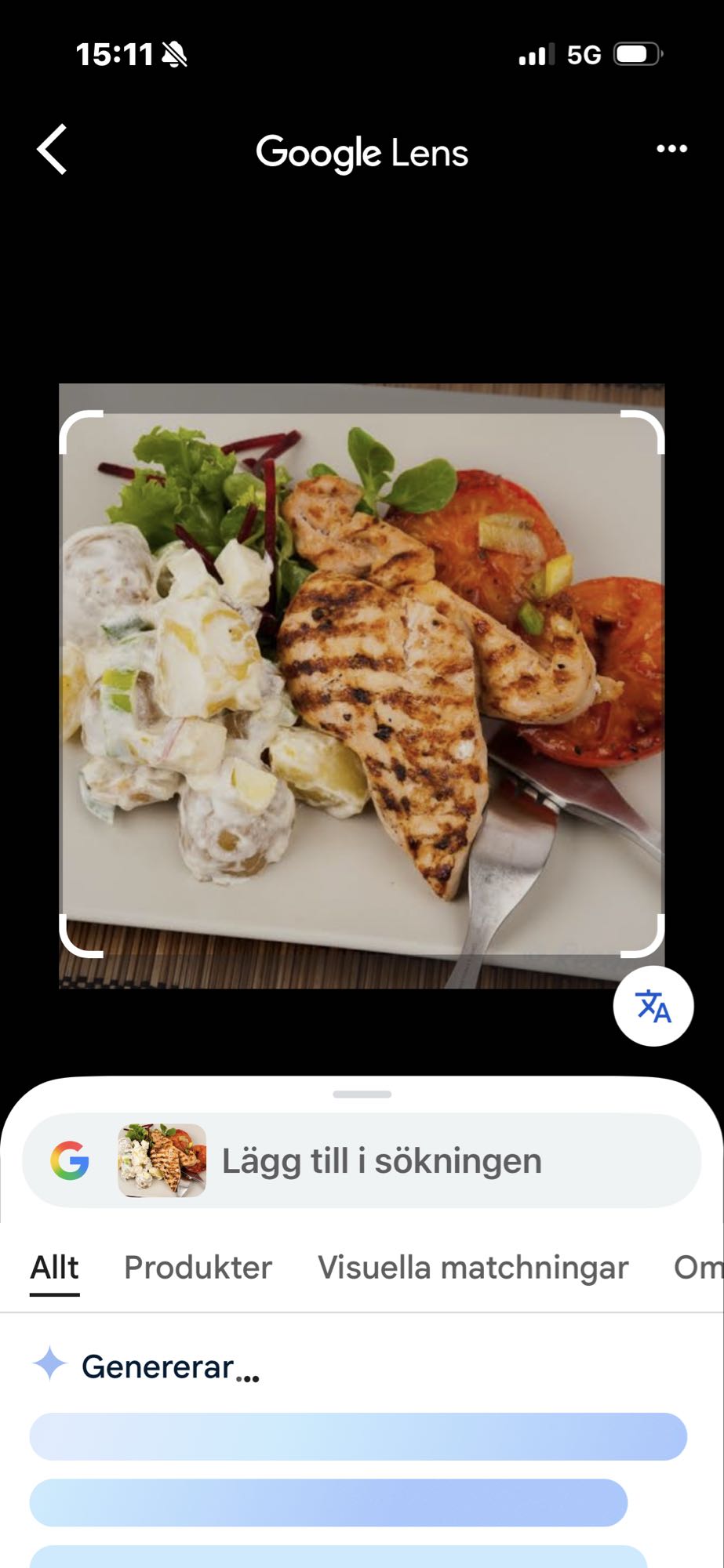Open the three-dot overflow menu
The image size is (724, 1568).
coord(671,149)
